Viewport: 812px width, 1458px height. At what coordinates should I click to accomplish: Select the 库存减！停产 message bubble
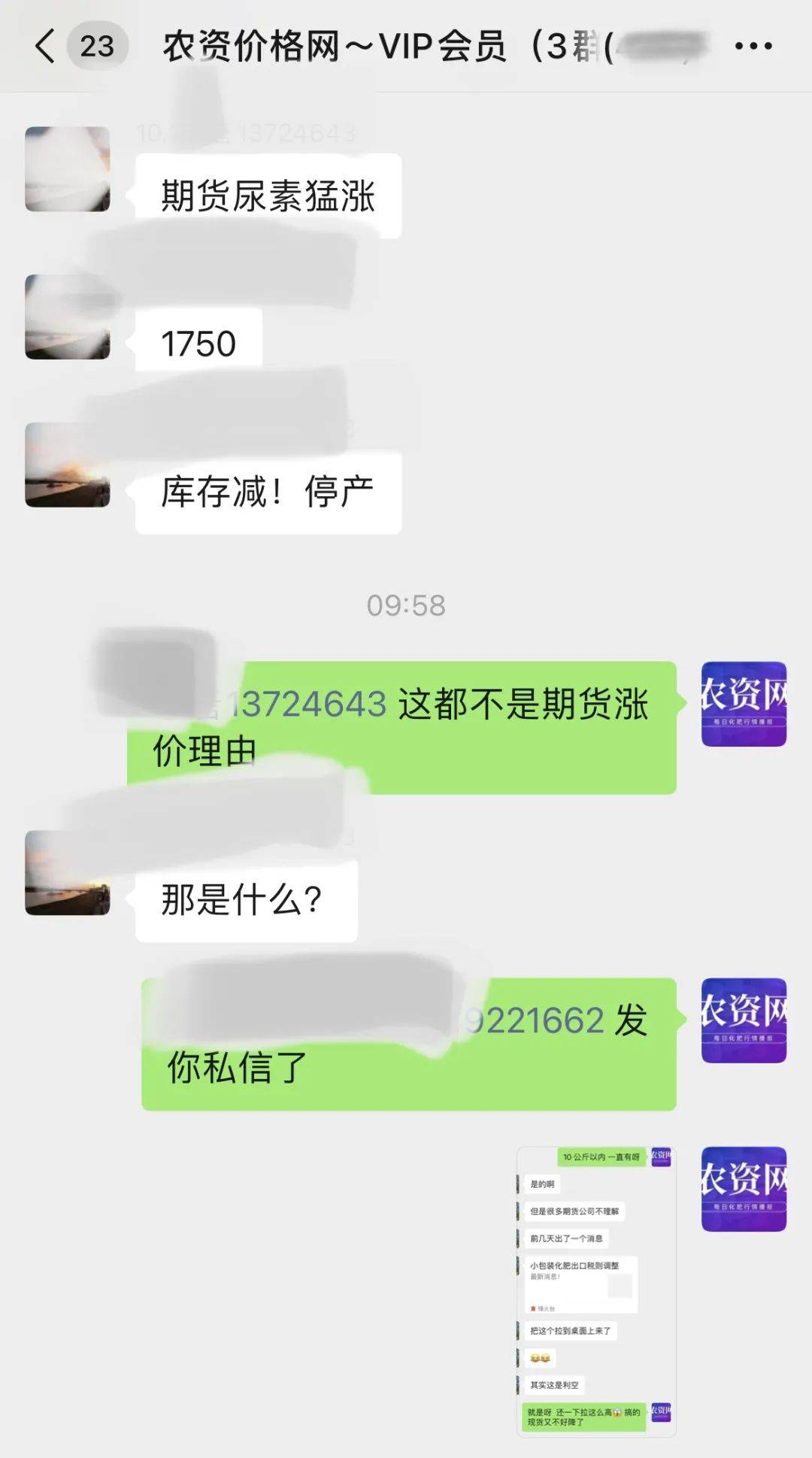(268, 493)
